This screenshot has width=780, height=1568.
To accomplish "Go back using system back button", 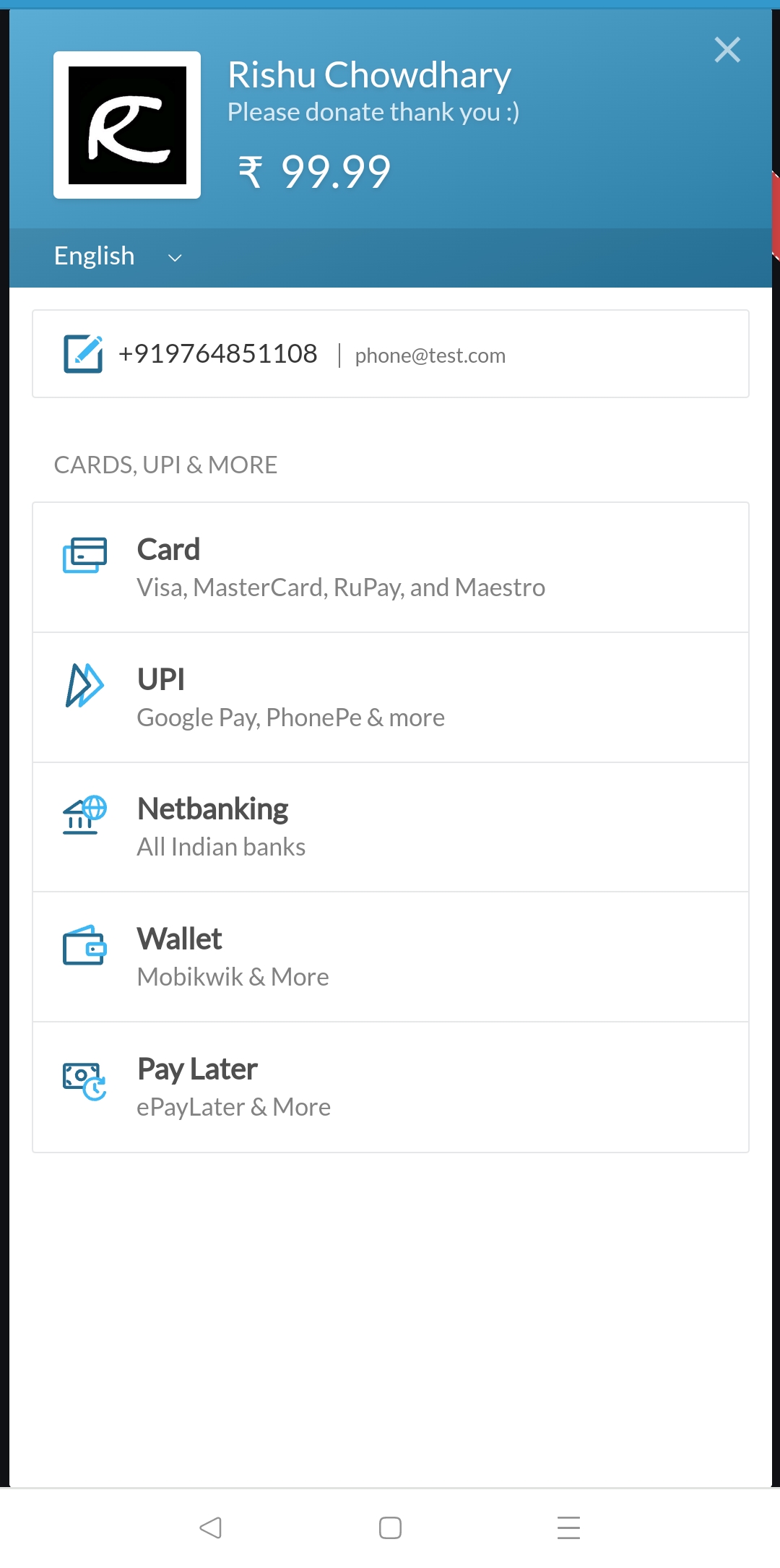I will pyautogui.click(x=210, y=1528).
